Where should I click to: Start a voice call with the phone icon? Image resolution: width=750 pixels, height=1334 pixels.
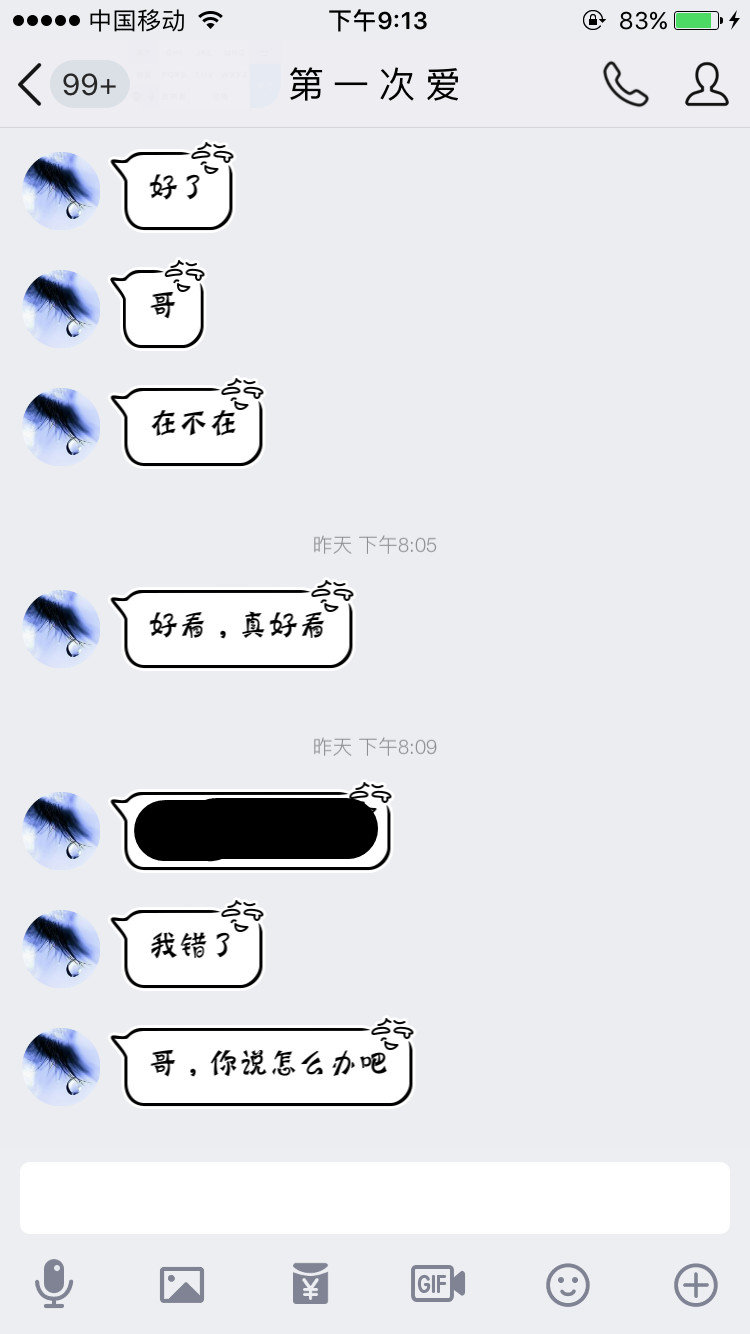[x=624, y=85]
